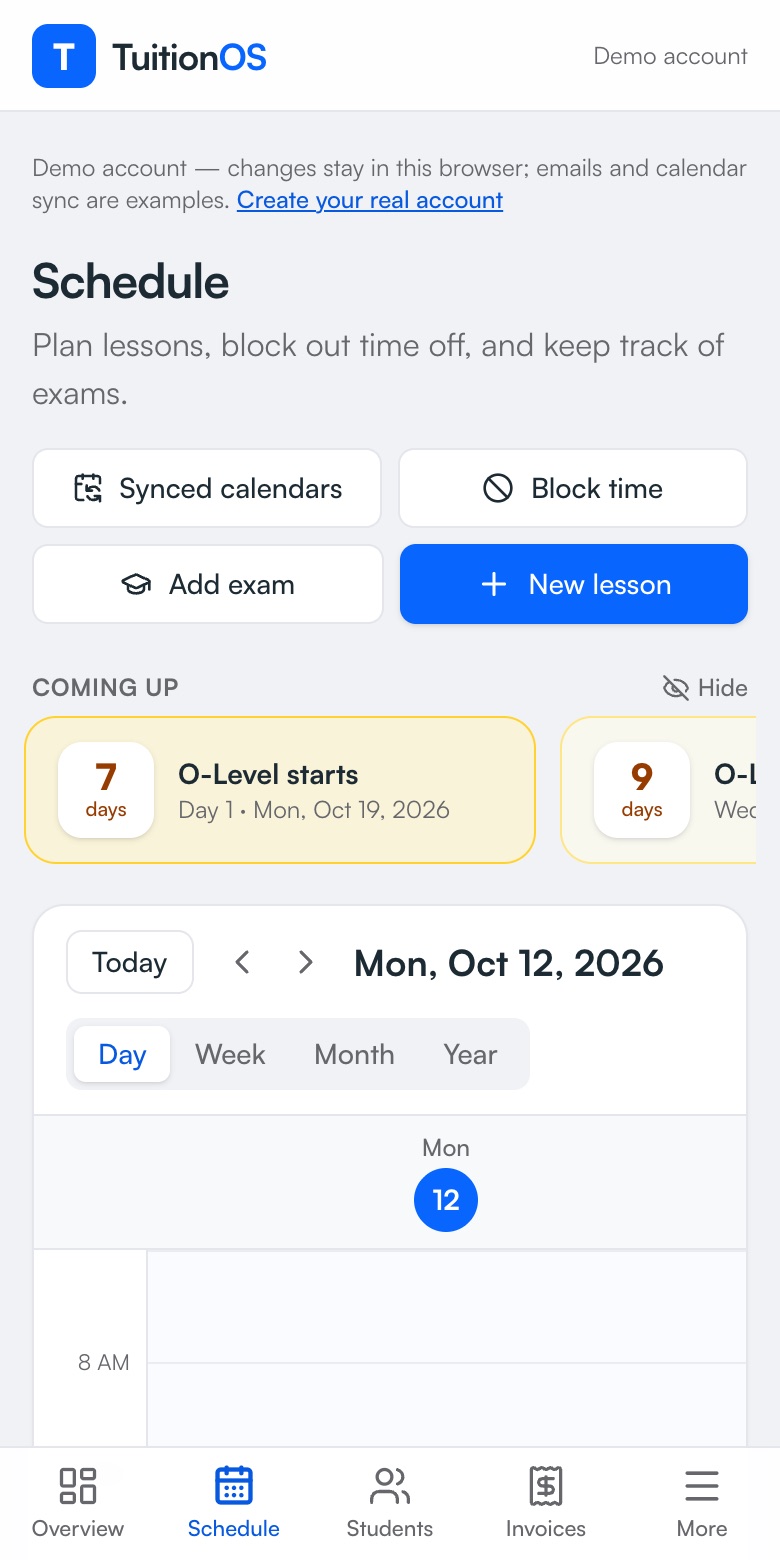This screenshot has width=780, height=1560.
Task: Switch to Month view
Action: [354, 1054]
